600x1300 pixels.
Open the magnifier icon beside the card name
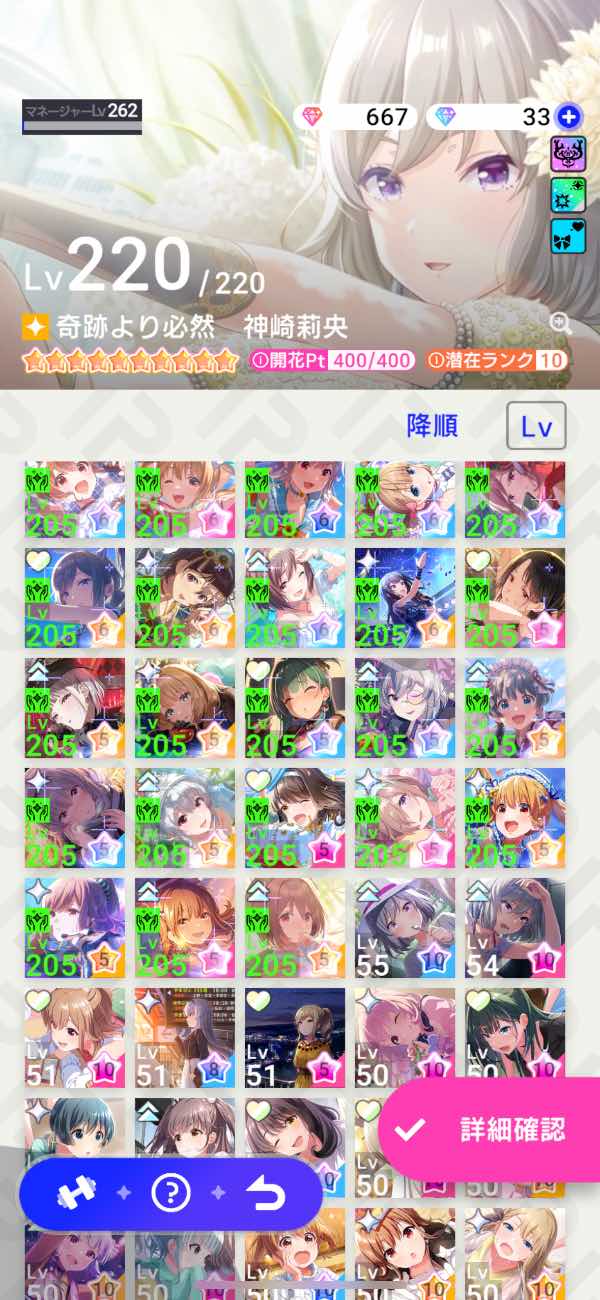[x=560, y=322]
